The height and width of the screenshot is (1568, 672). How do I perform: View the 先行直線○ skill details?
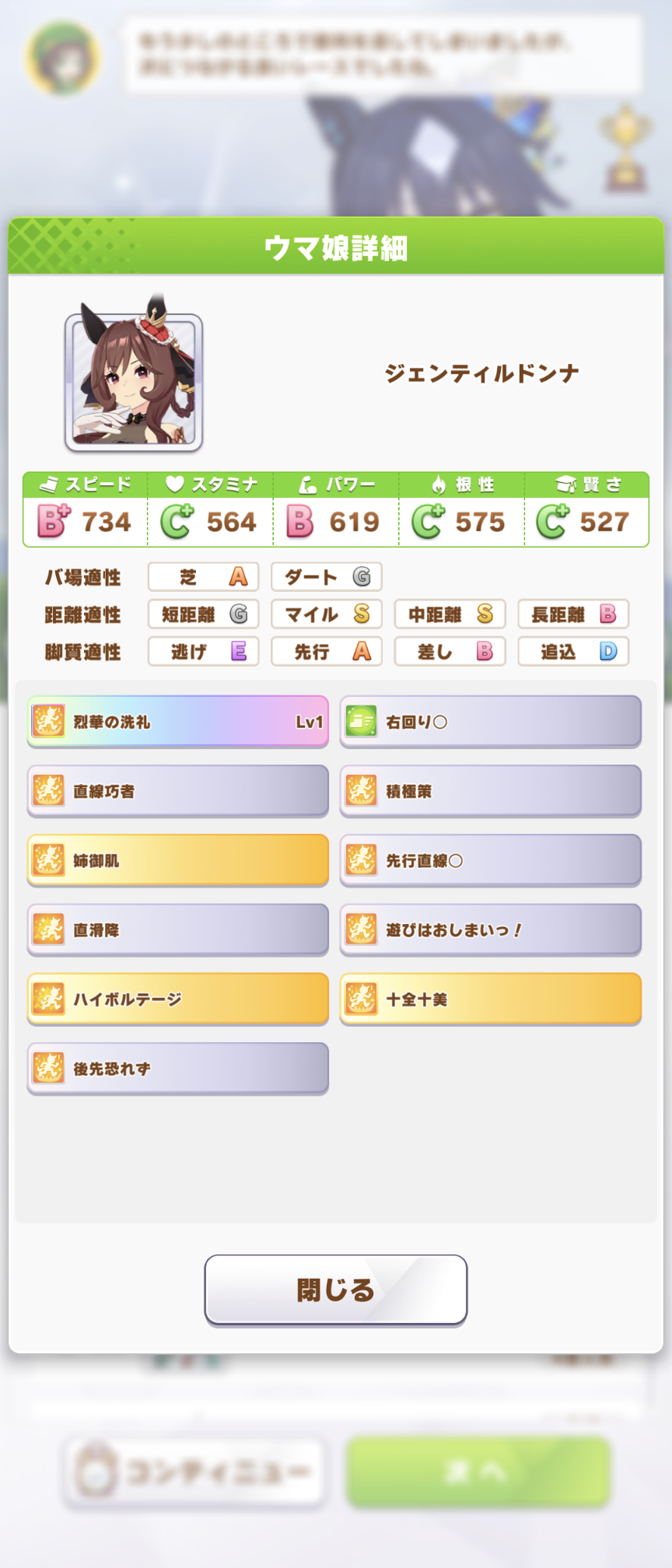(490, 859)
